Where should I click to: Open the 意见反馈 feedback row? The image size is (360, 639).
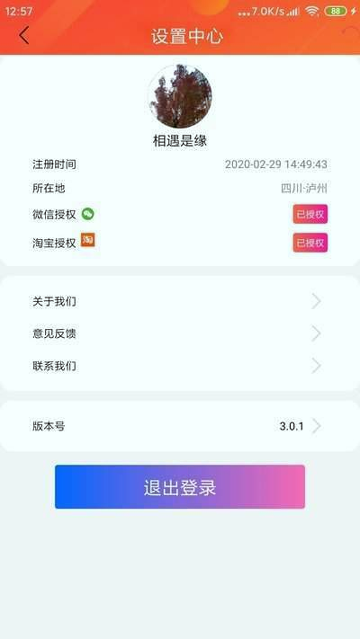coord(180,334)
